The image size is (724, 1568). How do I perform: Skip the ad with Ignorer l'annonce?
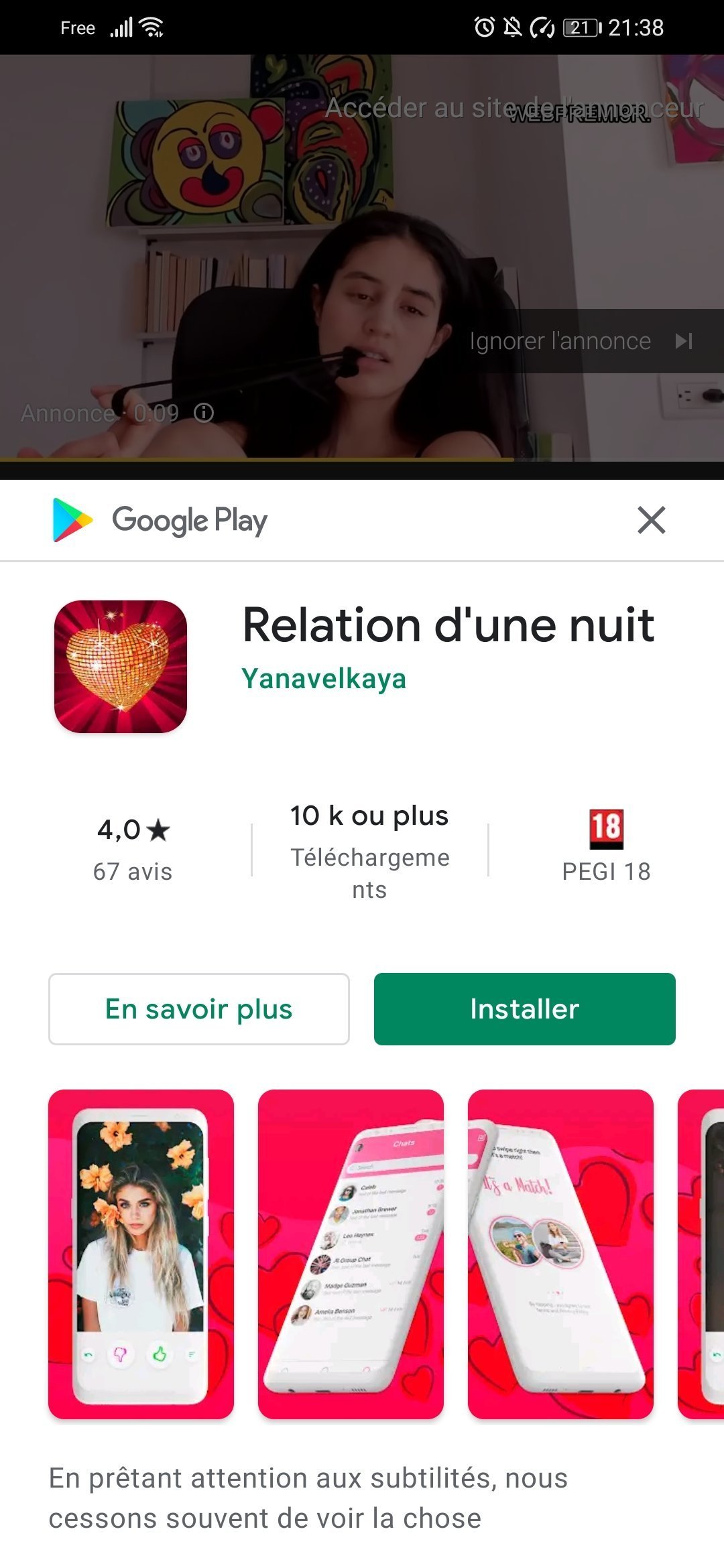pyautogui.click(x=581, y=341)
